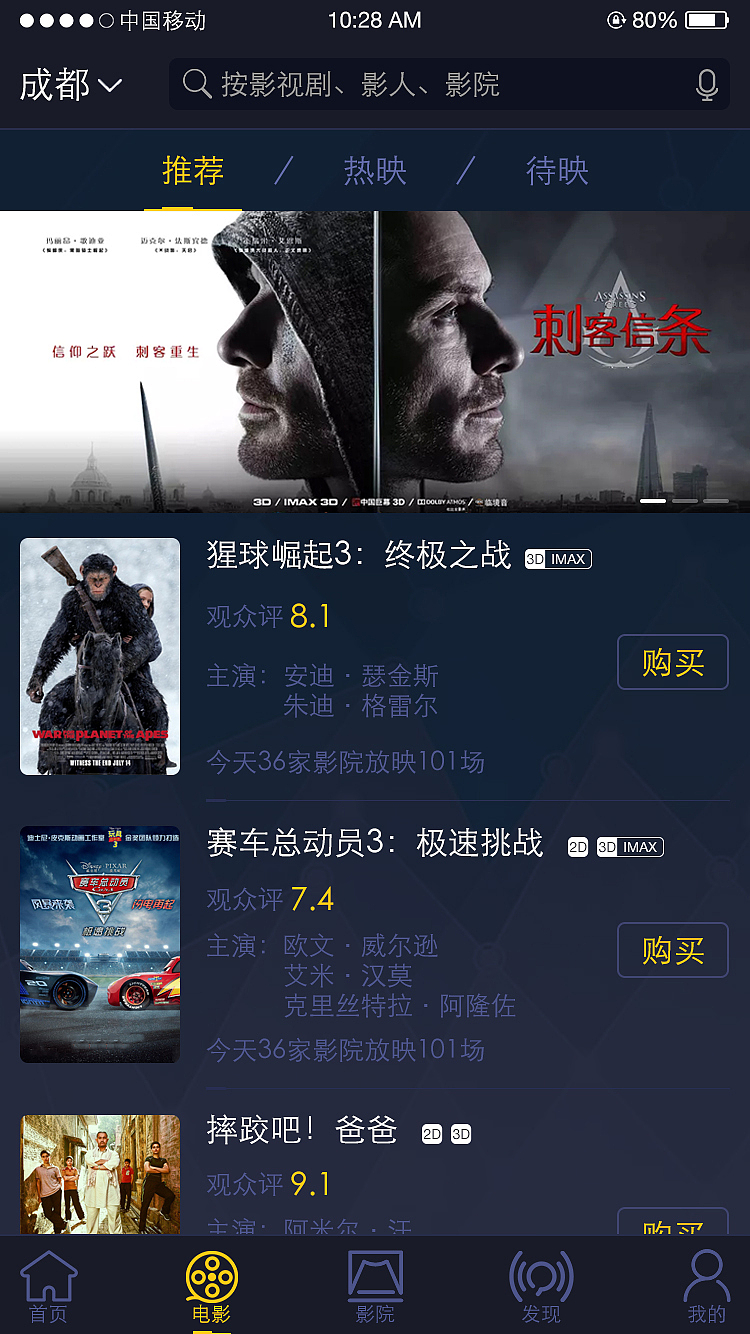Open the search magnifier icon

pos(196,85)
